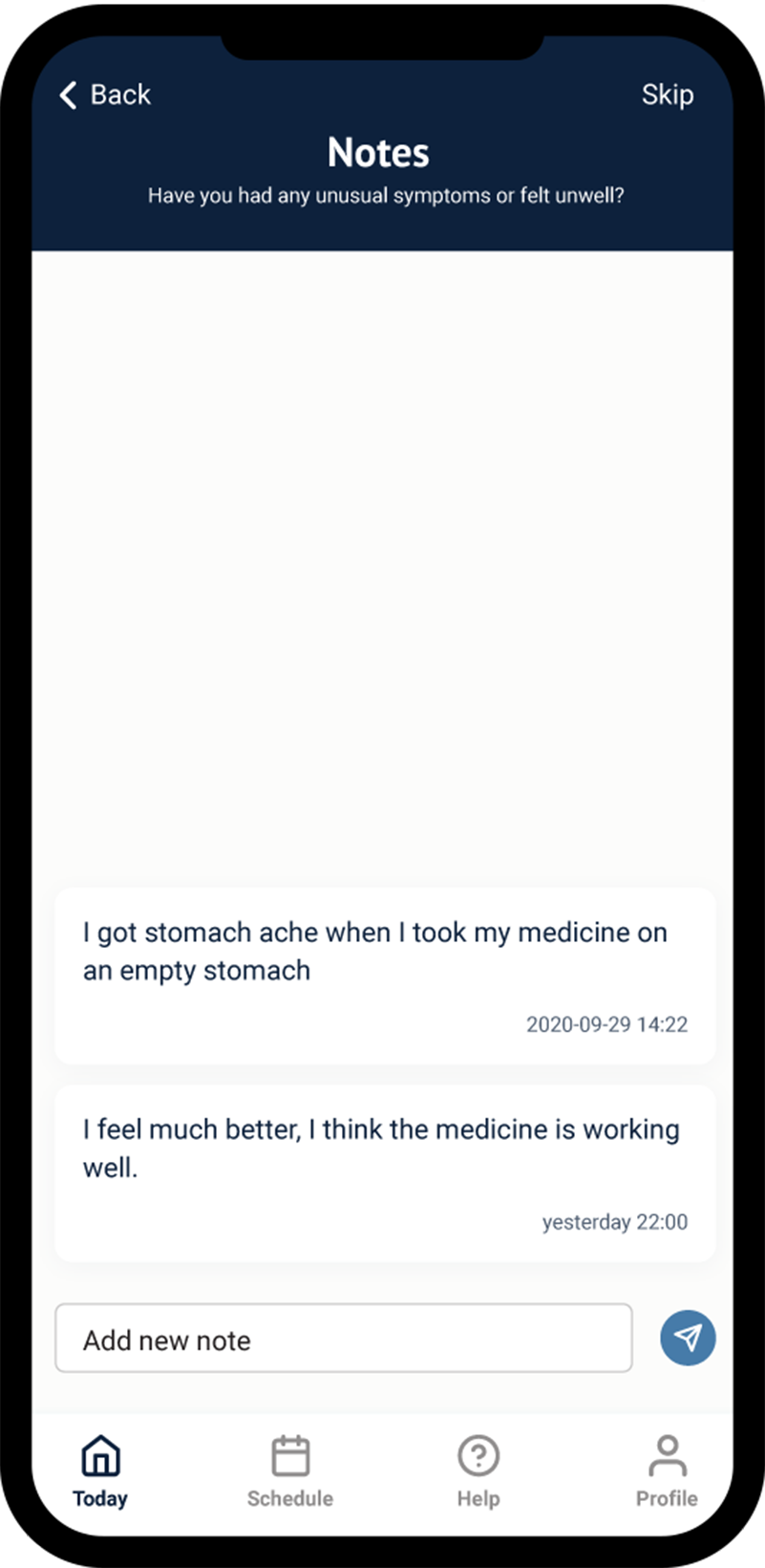Focus the Add new note field
This screenshot has height=1568, width=765.
(344, 1338)
